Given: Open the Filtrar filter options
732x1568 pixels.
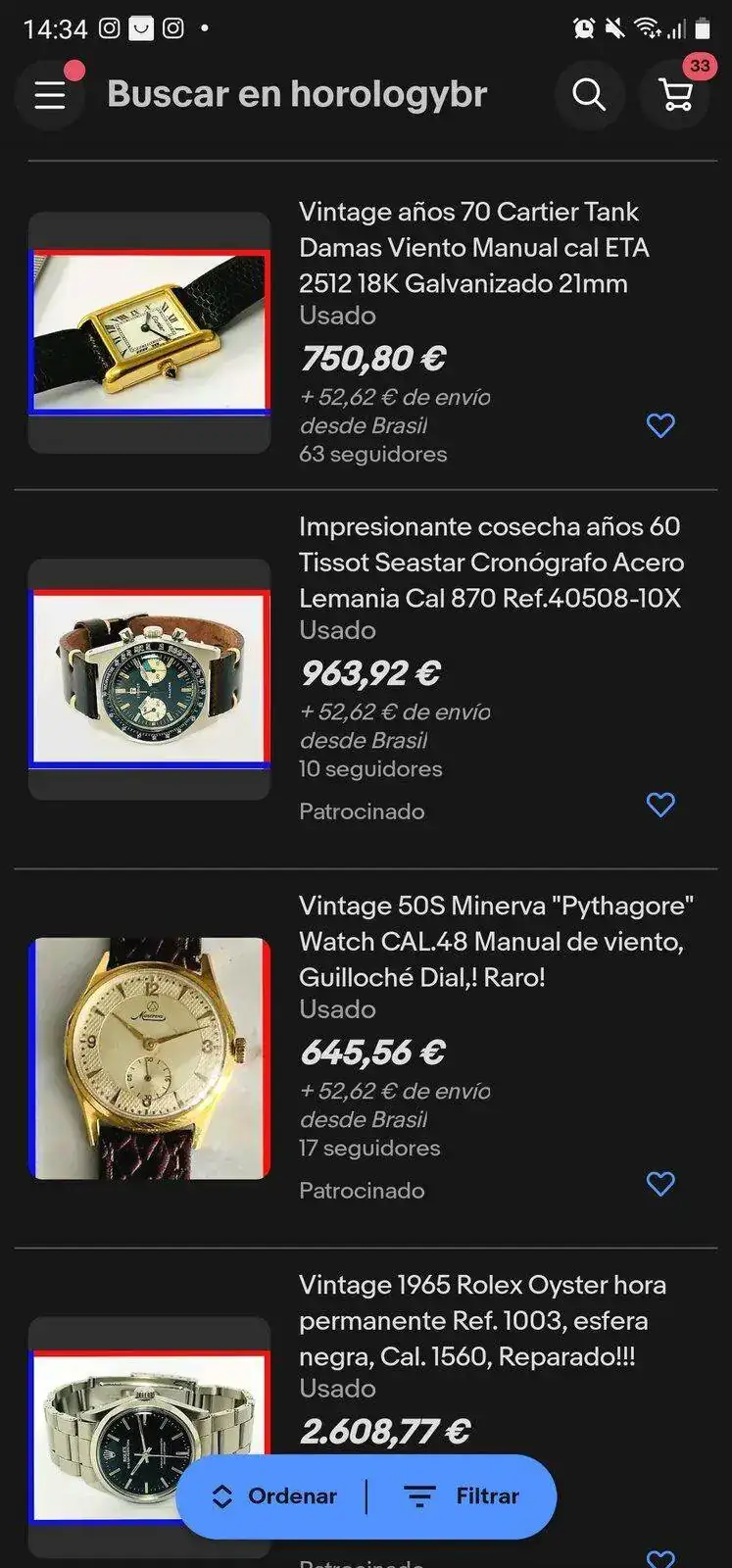Looking at the screenshot, I should click(x=462, y=1496).
